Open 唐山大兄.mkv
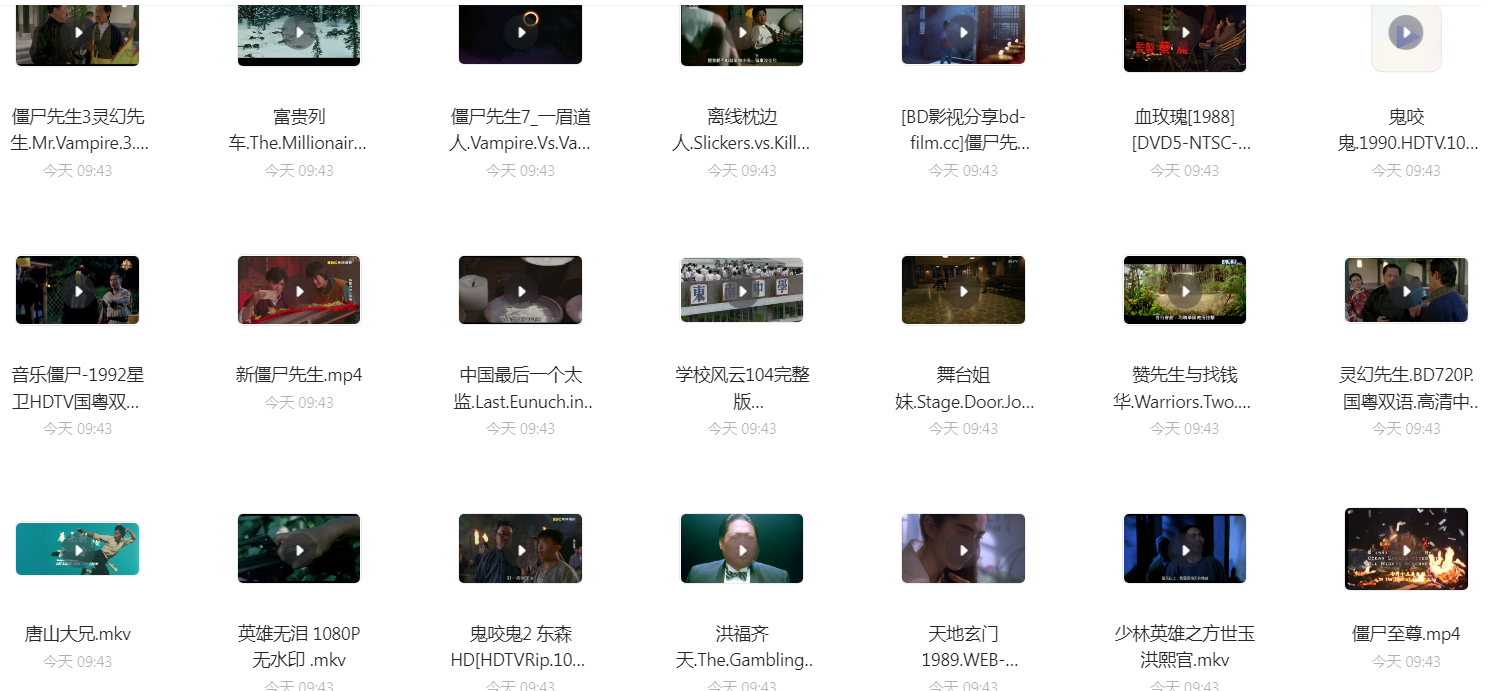The height and width of the screenshot is (691, 1499). point(78,550)
